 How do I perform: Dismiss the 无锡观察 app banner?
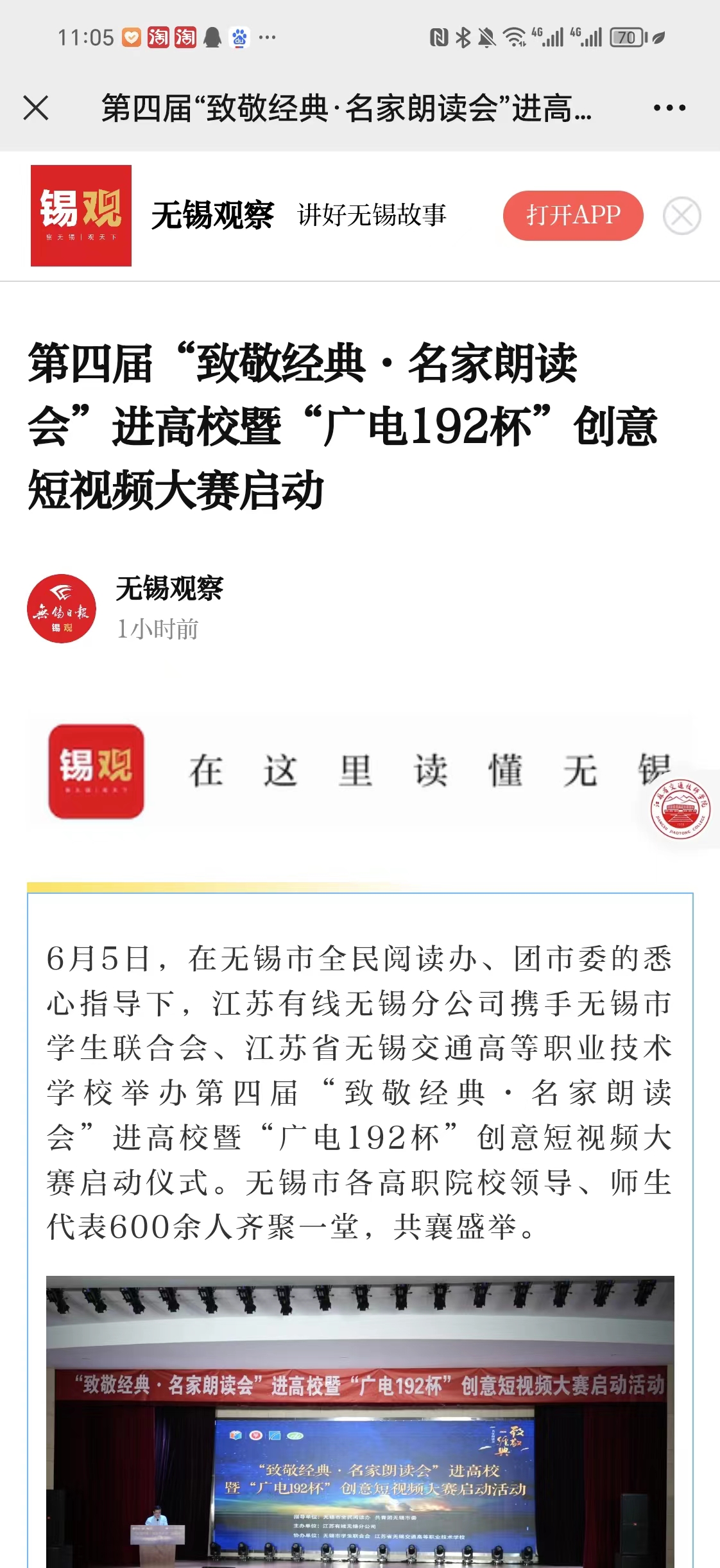click(681, 216)
